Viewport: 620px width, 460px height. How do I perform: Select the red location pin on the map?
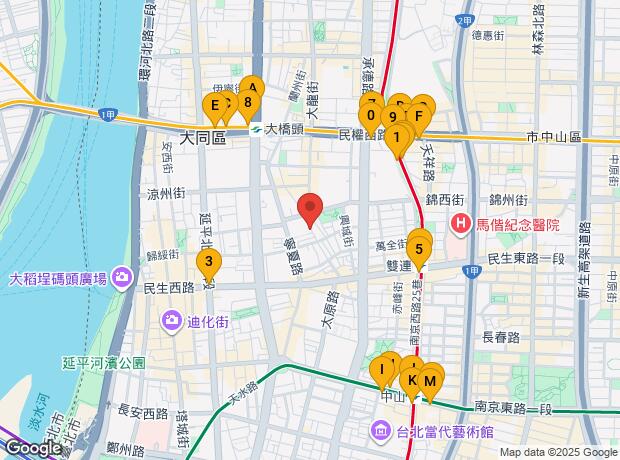(310, 208)
